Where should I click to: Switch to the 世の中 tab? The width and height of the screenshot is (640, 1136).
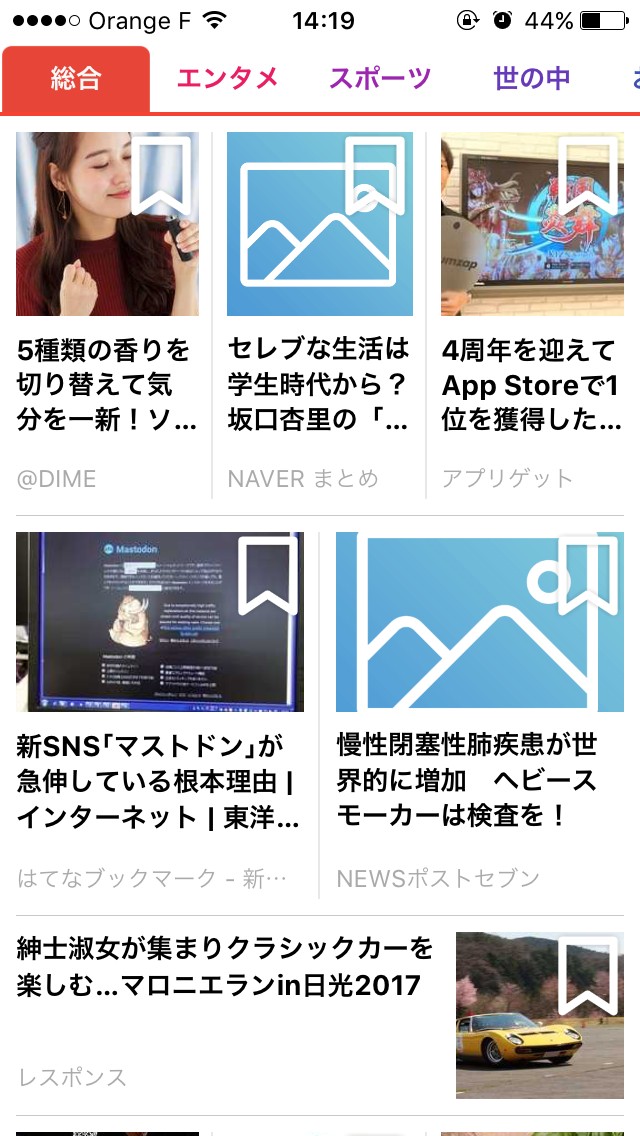tap(531, 79)
